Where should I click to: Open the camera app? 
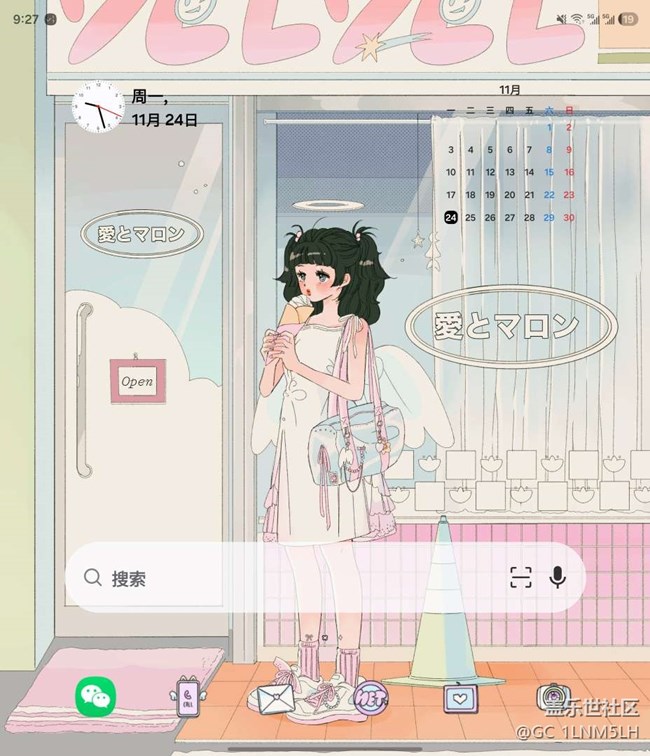(551, 696)
